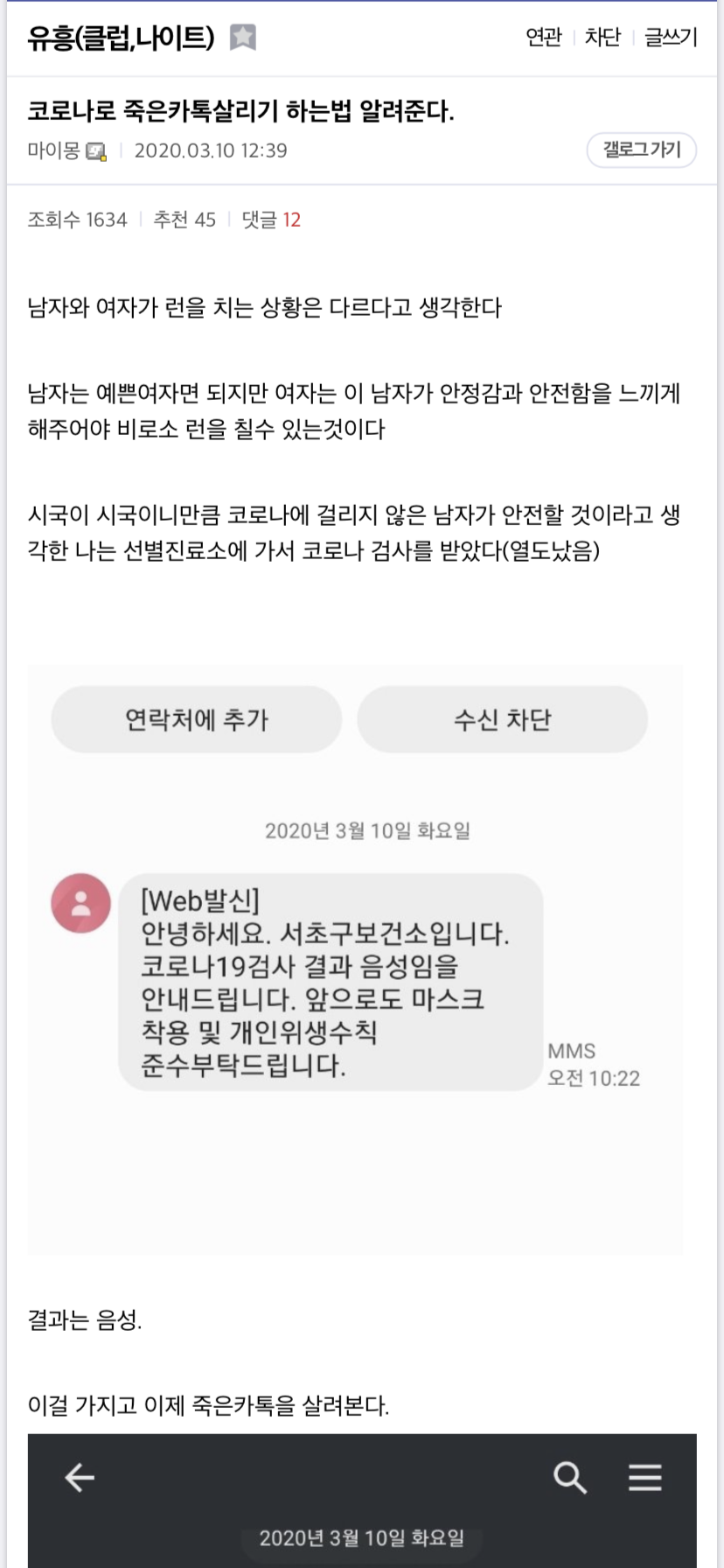Open the 서초구보건소 SMS screenshot image
724x1568 pixels.
pos(355,960)
